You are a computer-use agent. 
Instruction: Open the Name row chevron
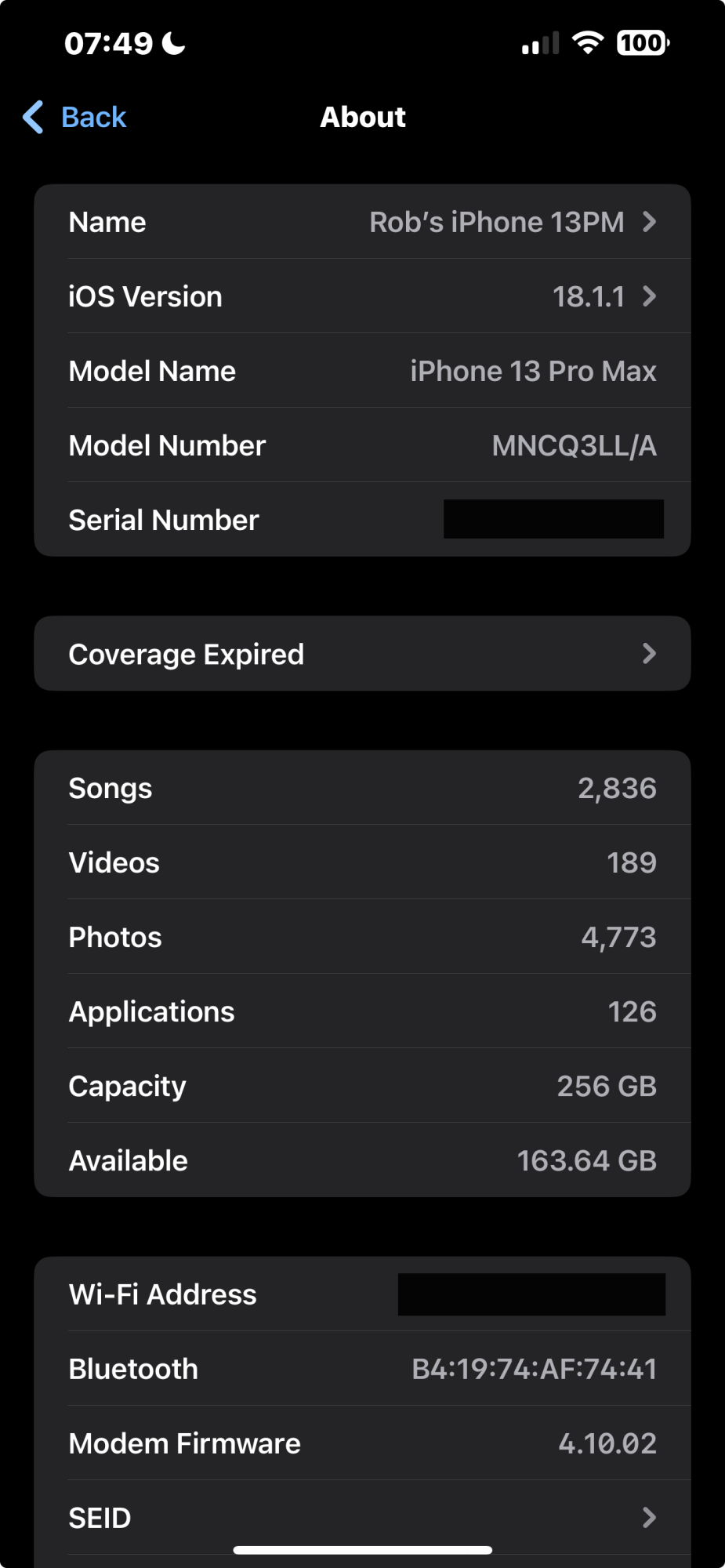point(649,221)
